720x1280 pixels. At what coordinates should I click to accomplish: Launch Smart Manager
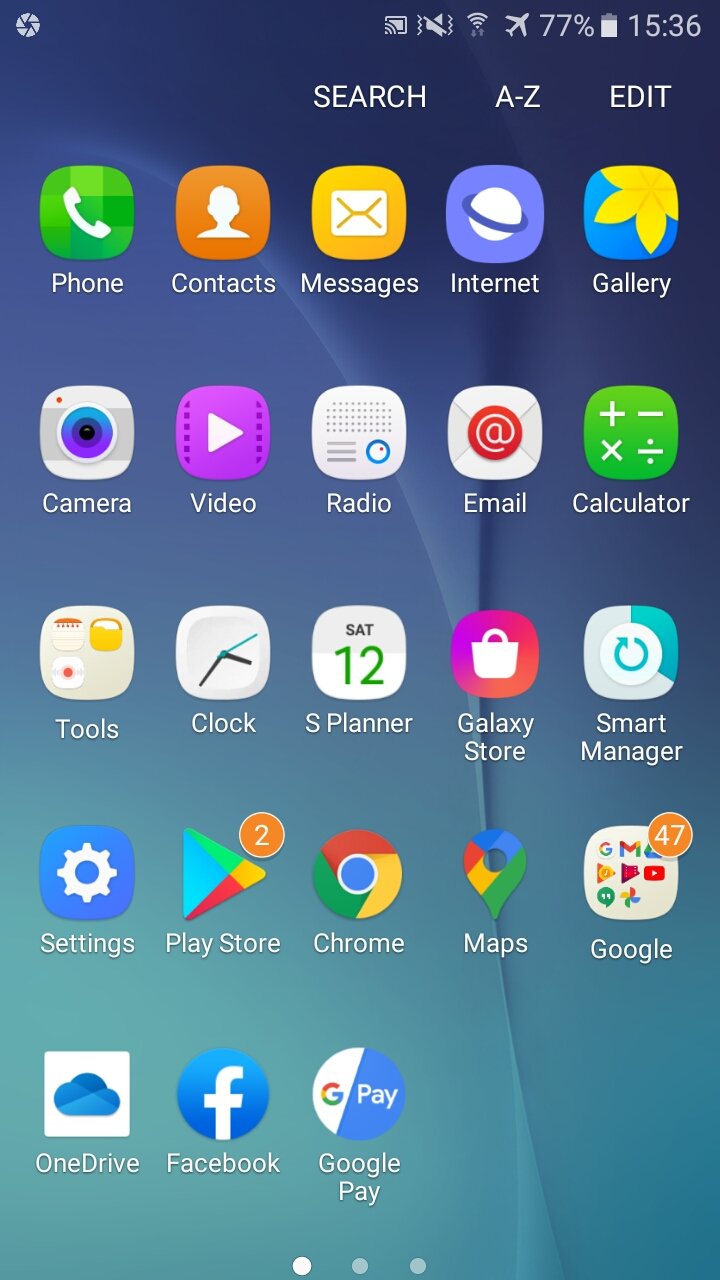[631, 654]
